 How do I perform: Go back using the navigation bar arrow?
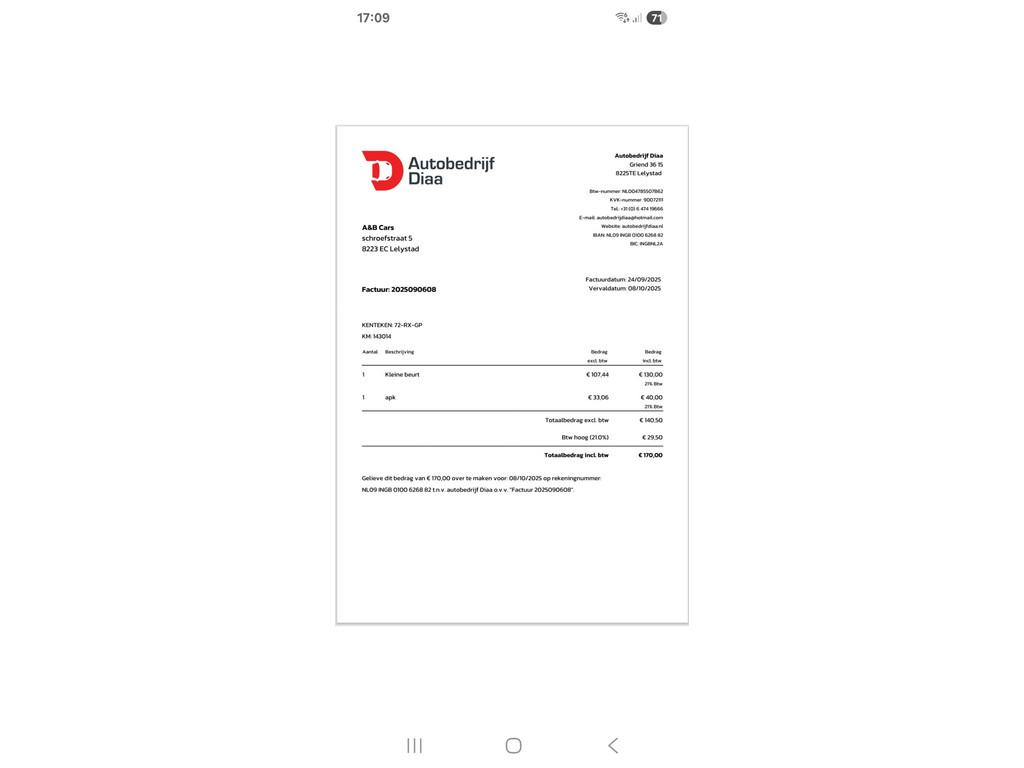613,745
